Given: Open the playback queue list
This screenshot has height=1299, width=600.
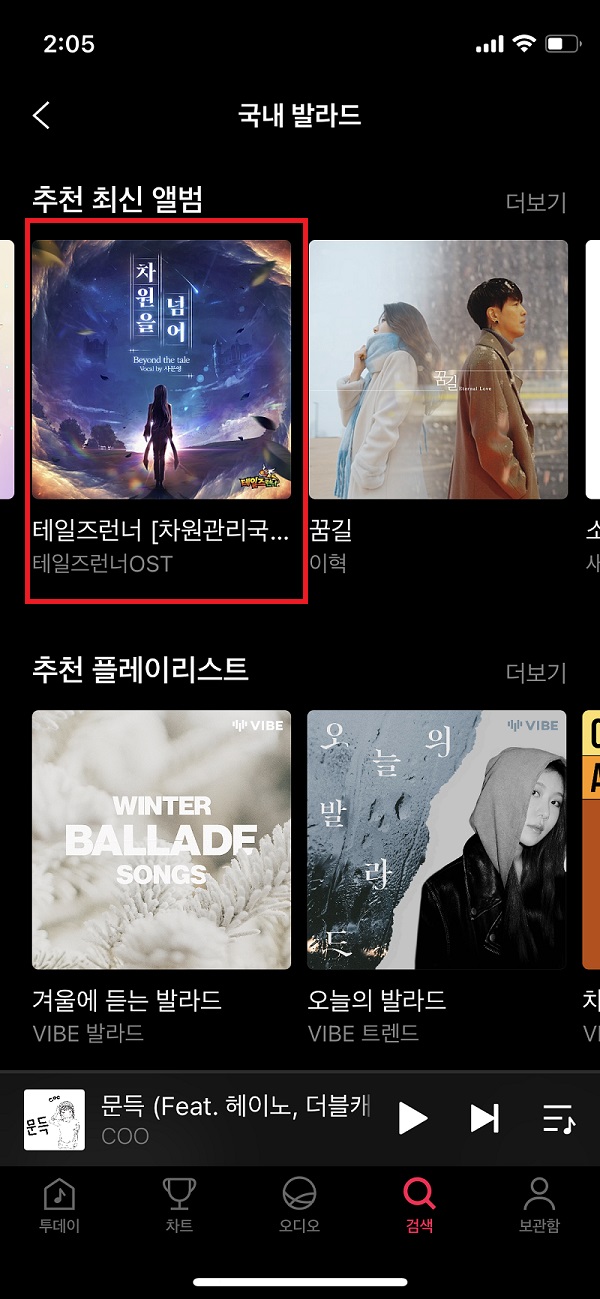Looking at the screenshot, I should tap(559, 1118).
